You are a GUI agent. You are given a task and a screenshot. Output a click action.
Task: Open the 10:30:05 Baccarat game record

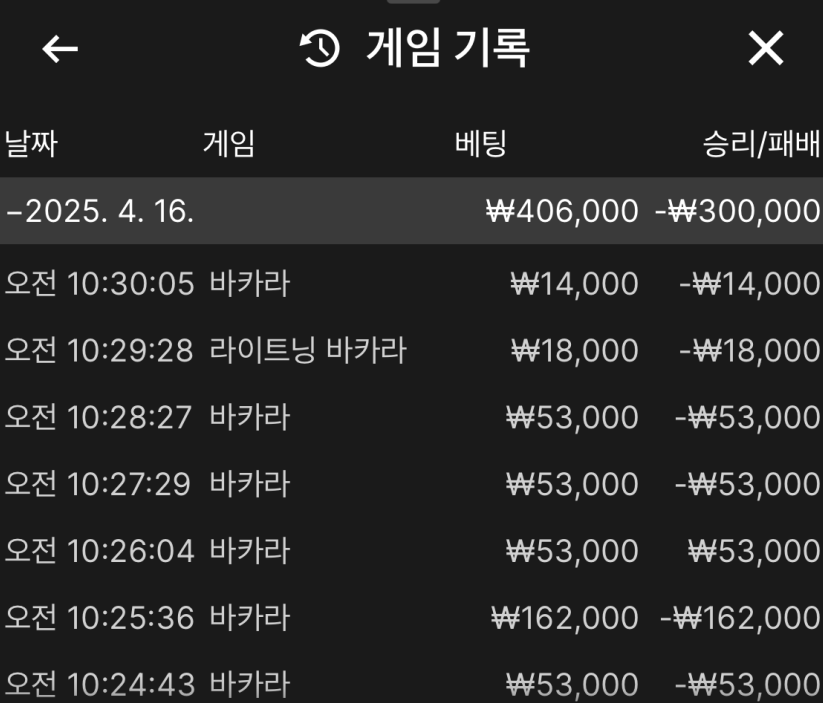[x=411, y=284]
